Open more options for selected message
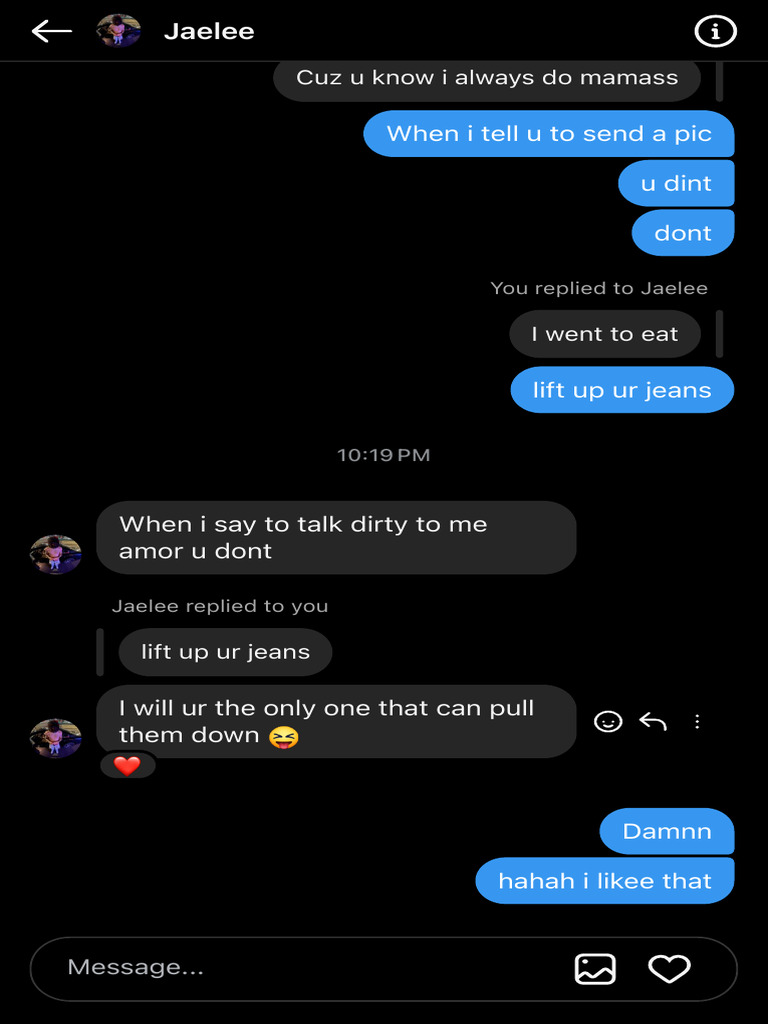Image resolution: width=768 pixels, height=1024 pixels. coord(697,721)
